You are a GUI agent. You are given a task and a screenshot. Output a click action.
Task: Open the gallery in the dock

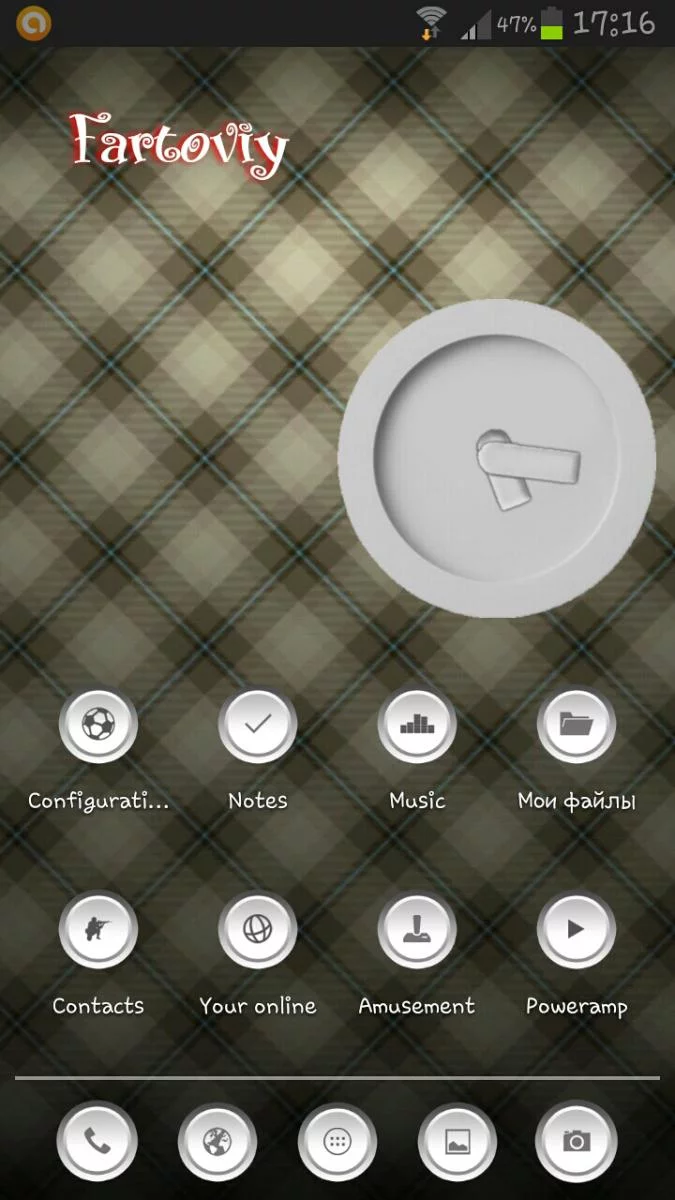point(457,1141)
